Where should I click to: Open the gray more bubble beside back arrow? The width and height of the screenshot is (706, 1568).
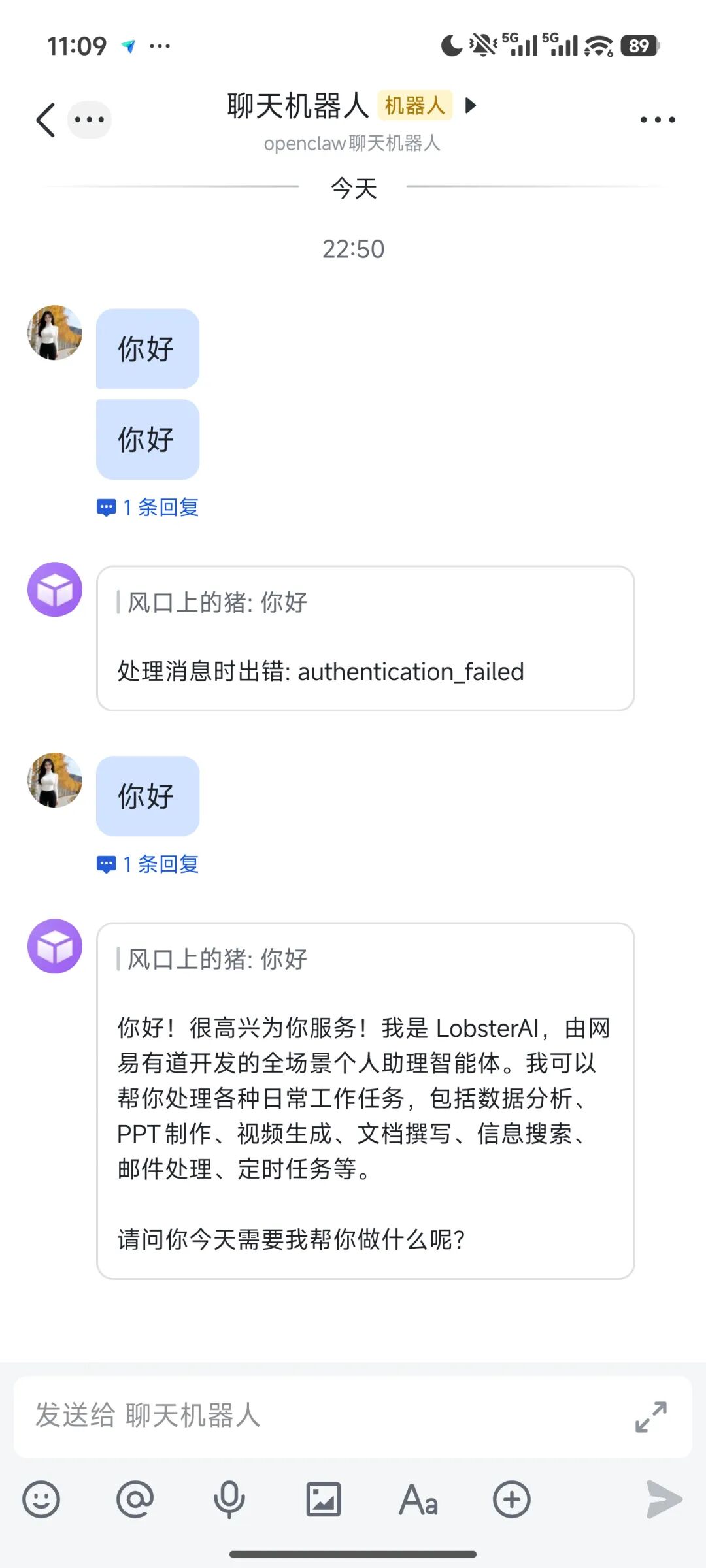click(x=90, y=120)
